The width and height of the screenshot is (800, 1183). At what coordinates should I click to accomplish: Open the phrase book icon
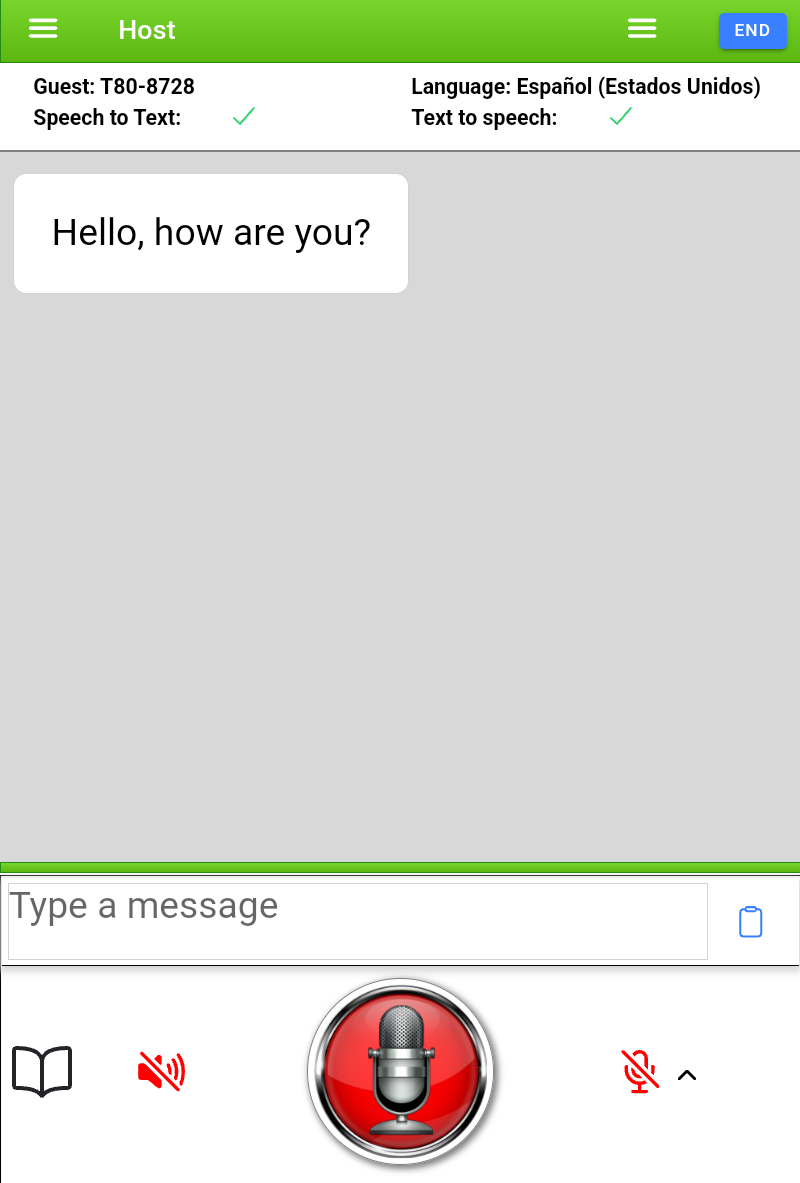point(42,1072)
